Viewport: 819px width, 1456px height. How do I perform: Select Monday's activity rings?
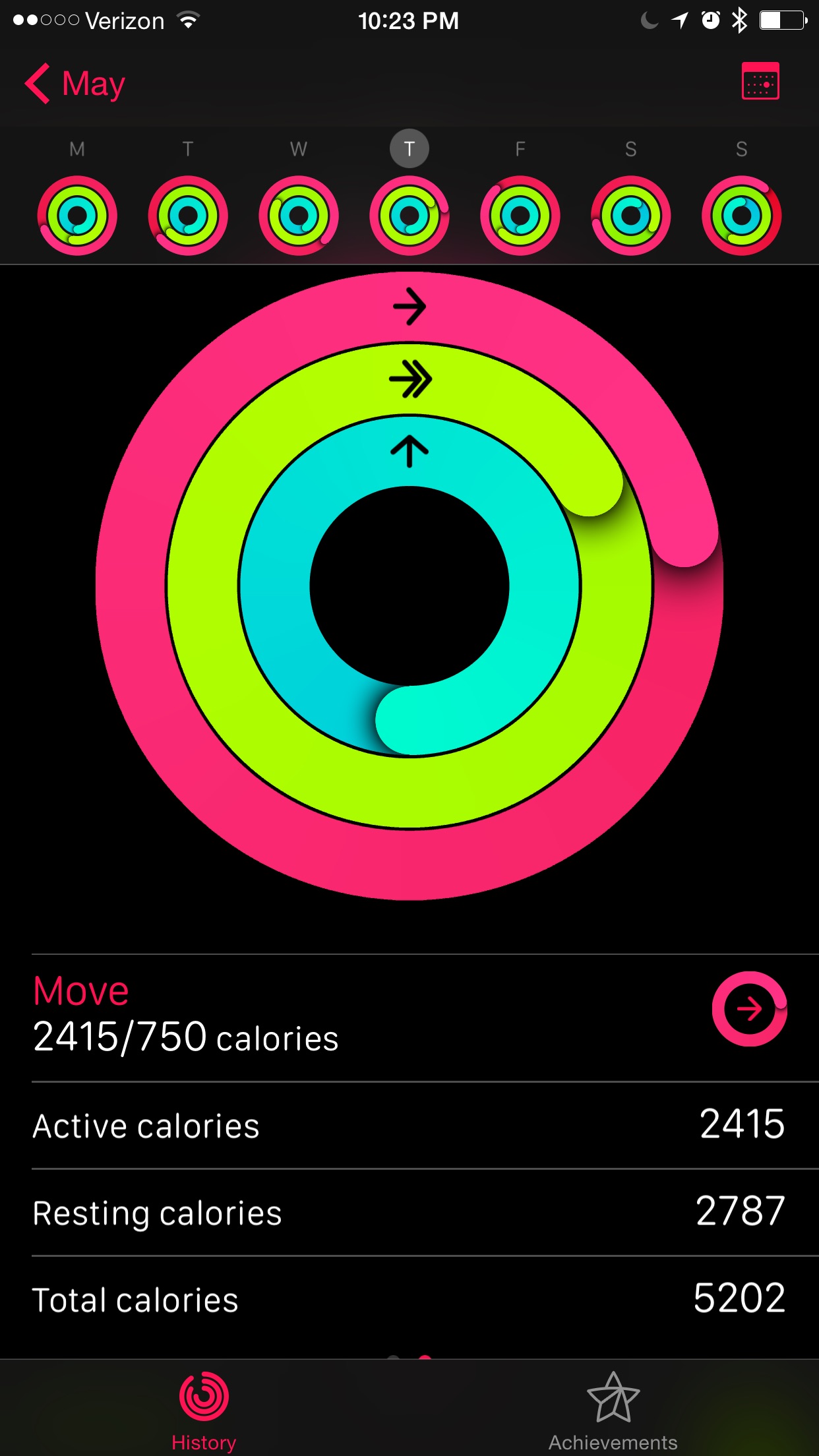tap(77, 216)
